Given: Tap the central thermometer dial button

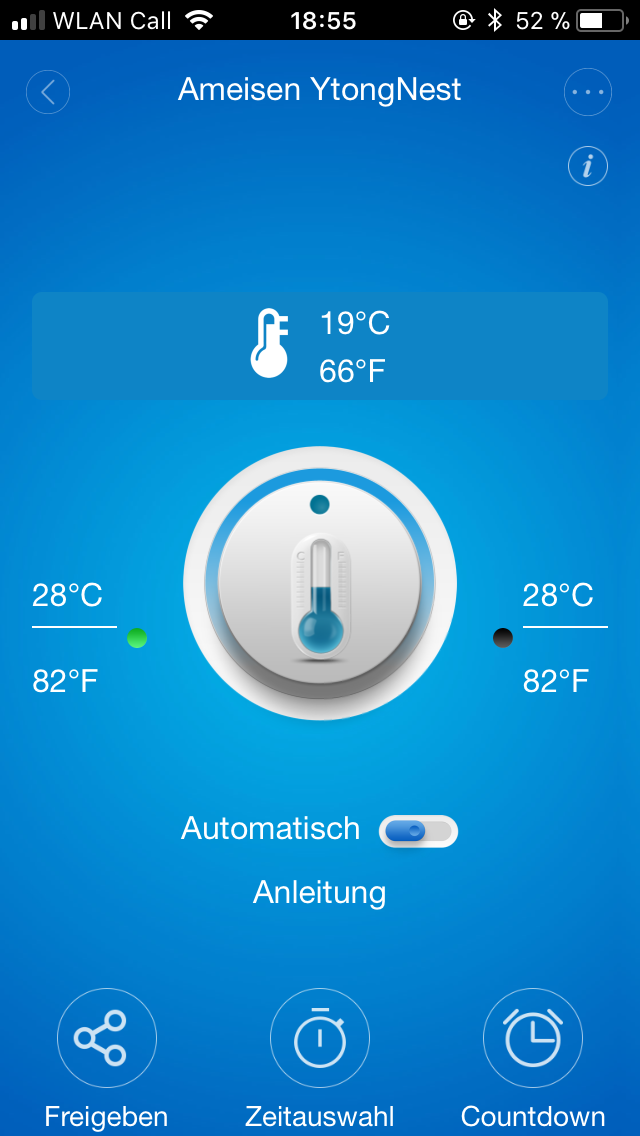Looking at the screenshot, I should coord(320,585).
